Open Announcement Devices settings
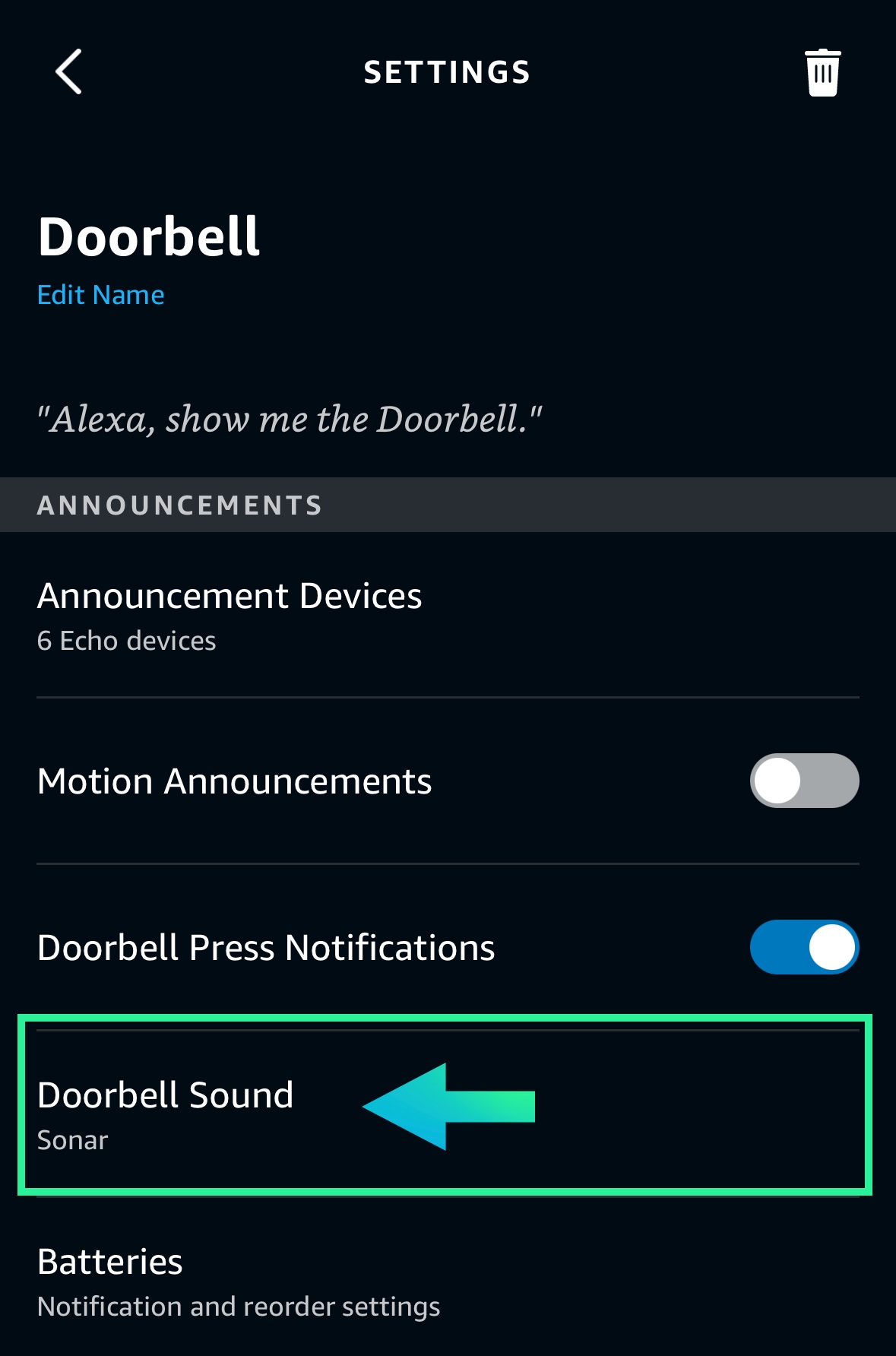 point(229,616)
